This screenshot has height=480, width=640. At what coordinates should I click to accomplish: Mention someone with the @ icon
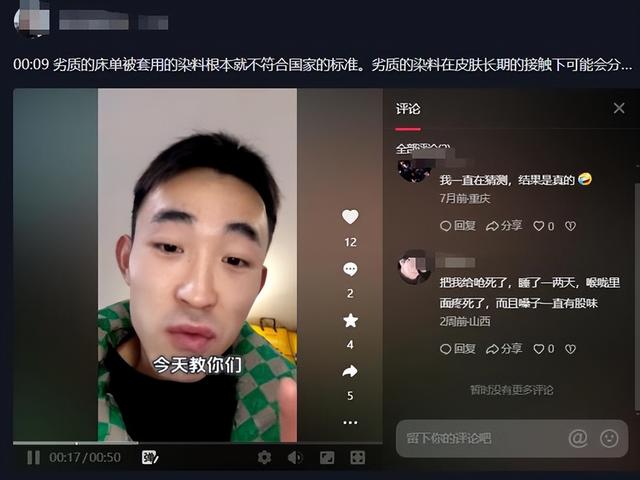point(578,438)
